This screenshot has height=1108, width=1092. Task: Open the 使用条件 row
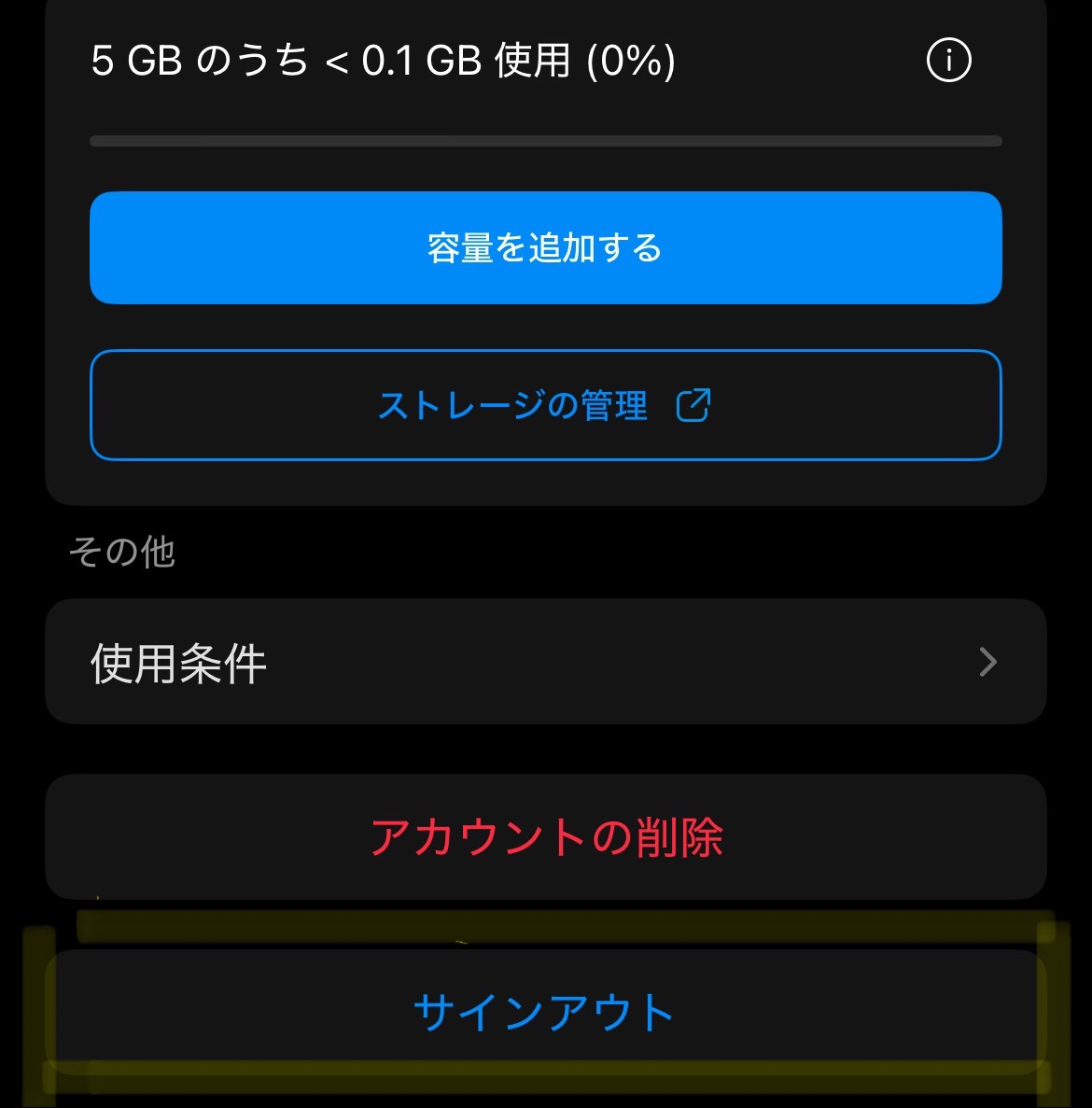pyautogui.click(x=545, y=663)
